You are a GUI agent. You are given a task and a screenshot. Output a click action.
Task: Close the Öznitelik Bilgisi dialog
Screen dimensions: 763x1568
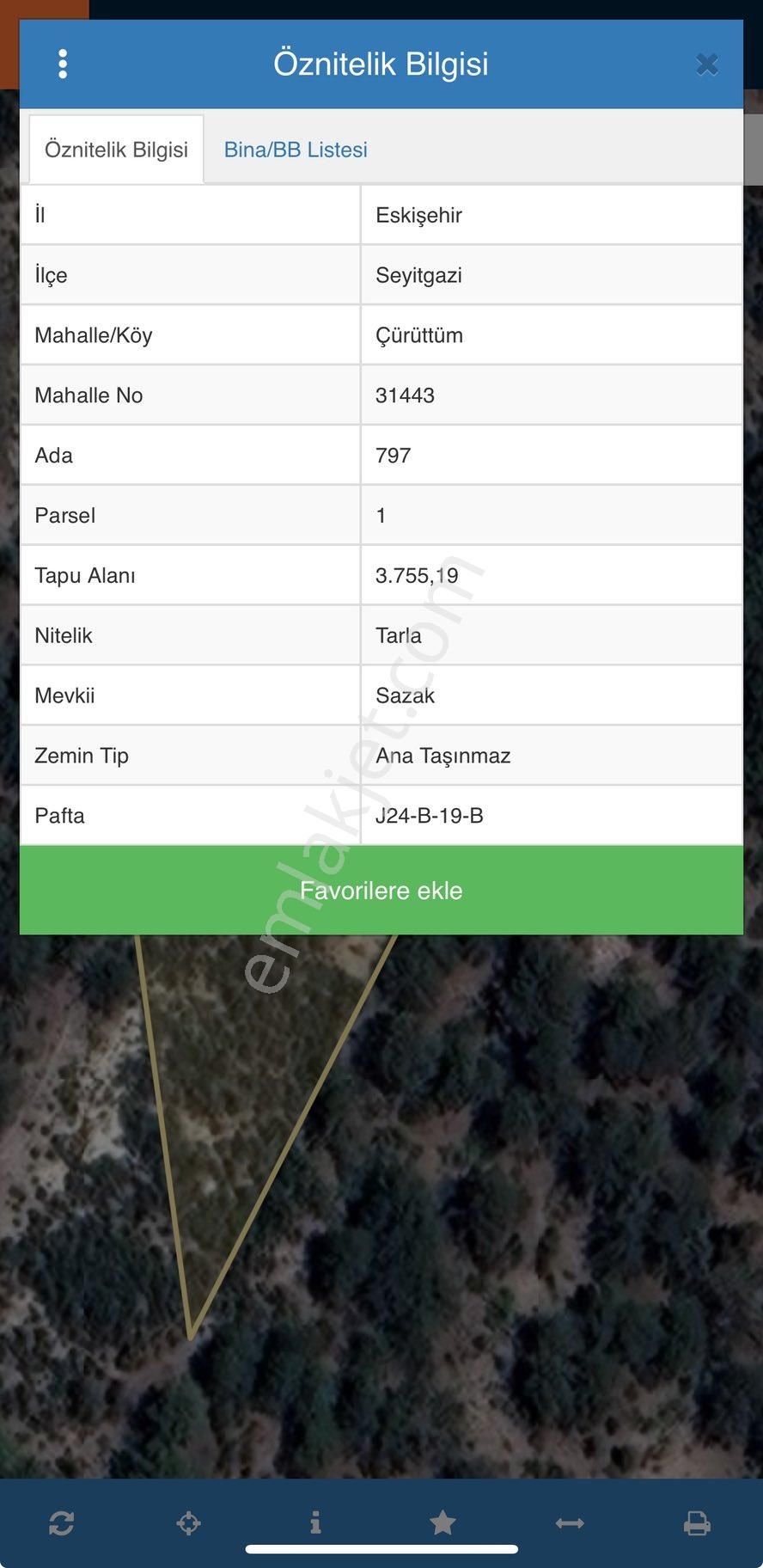pyautogui.click(x=706, y=64)
